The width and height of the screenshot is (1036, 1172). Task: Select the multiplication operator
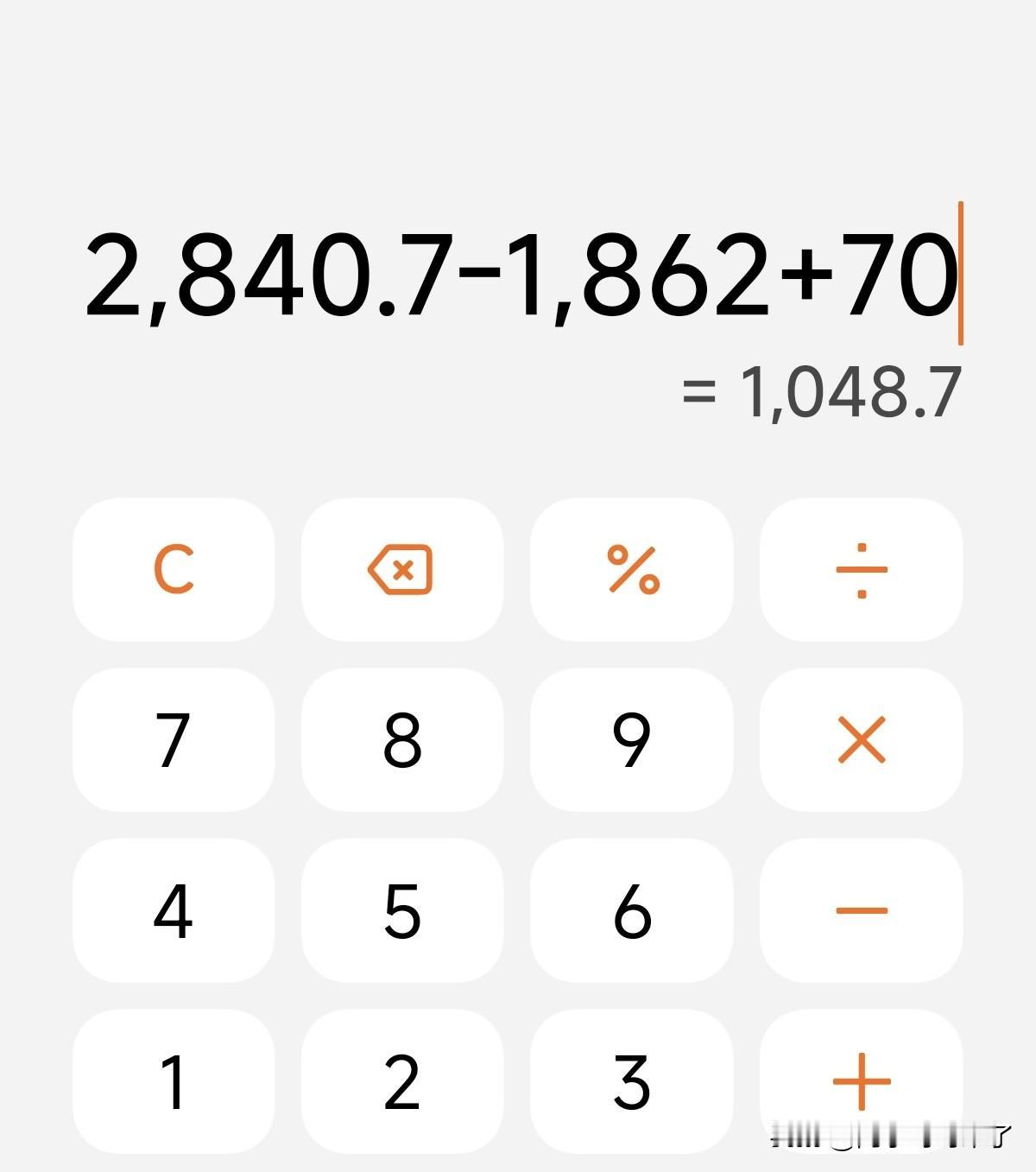(862, 740)
